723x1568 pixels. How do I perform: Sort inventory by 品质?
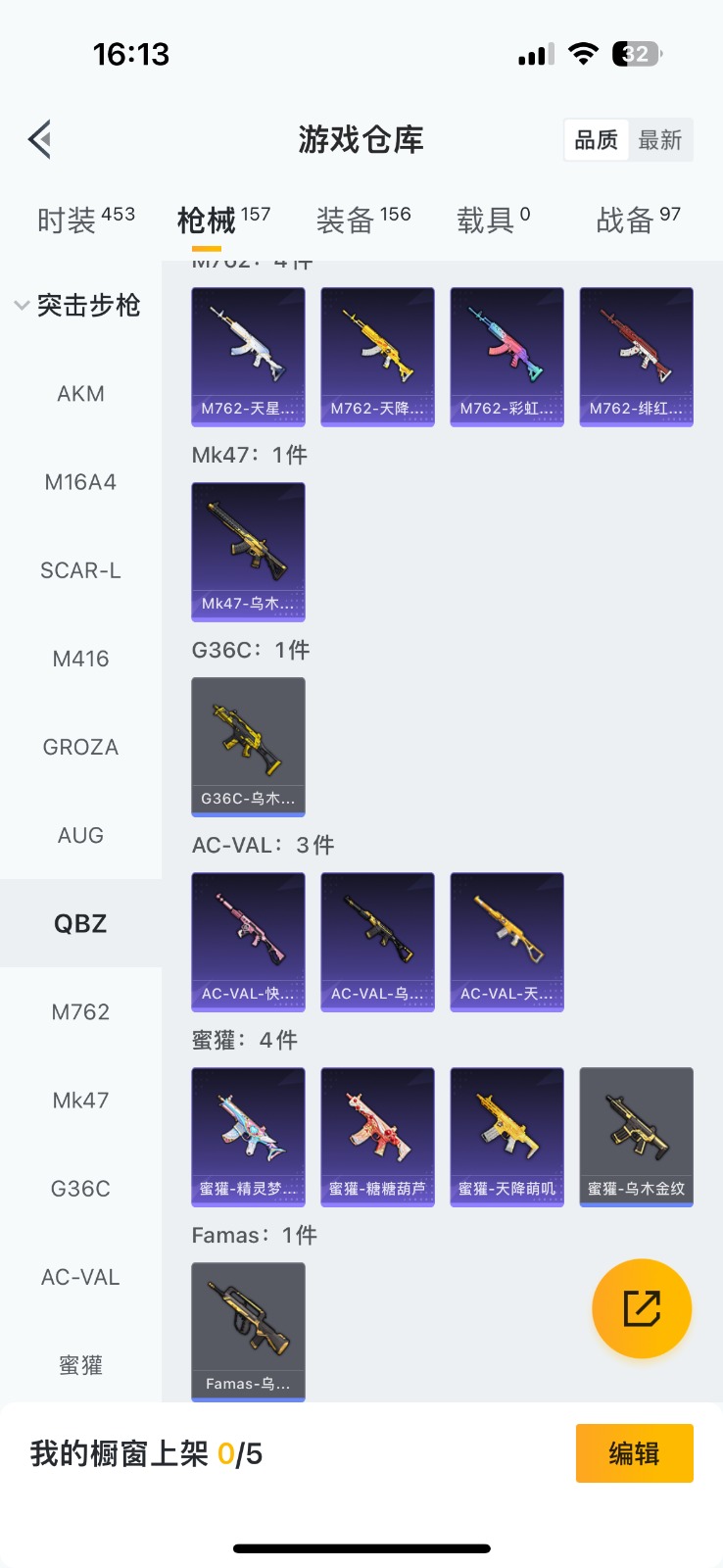pyautogui.click(x=596, y=140)
